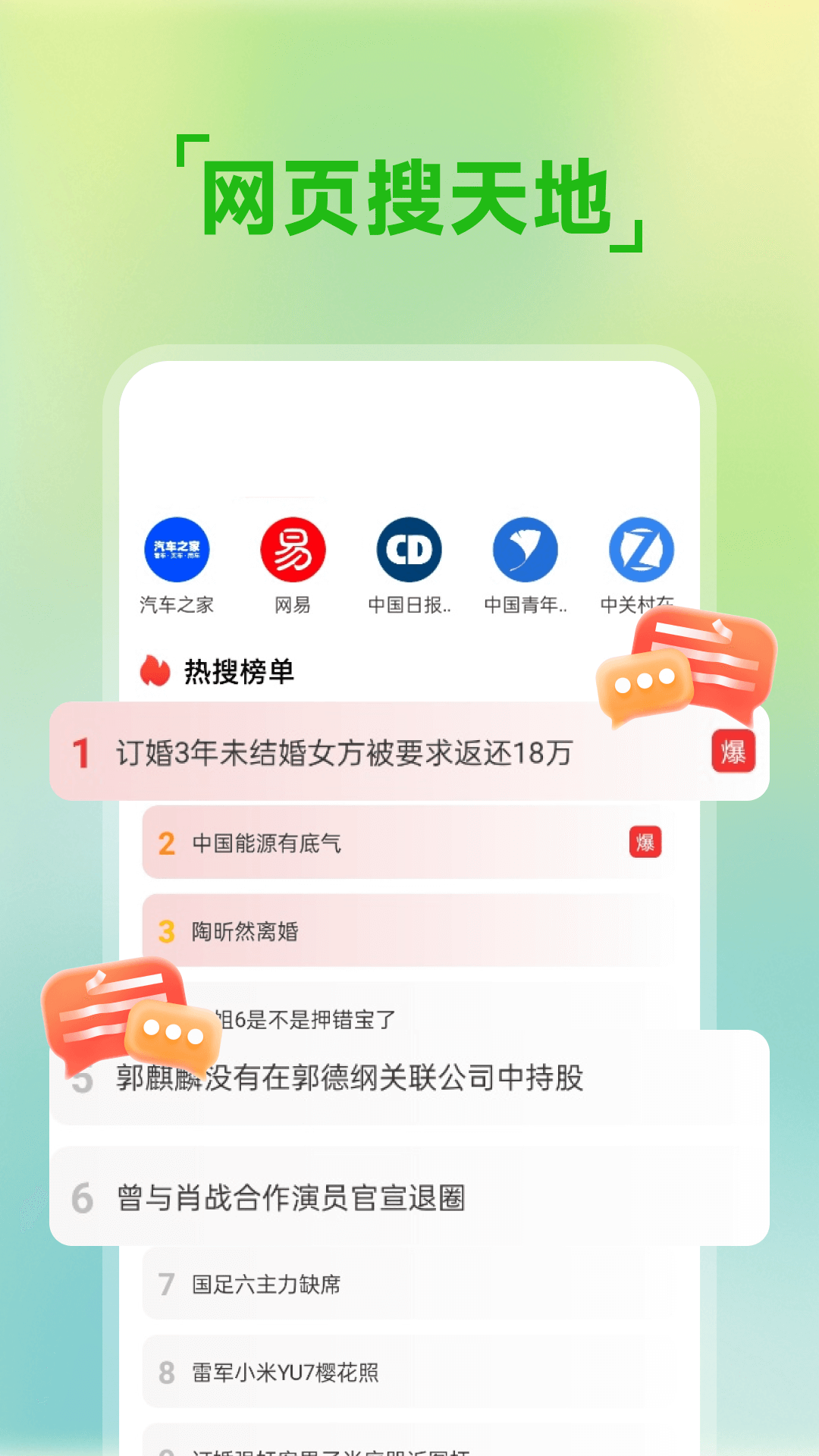
Task: Open the 网易 site shortcut
Action: [x=292, y=551]
